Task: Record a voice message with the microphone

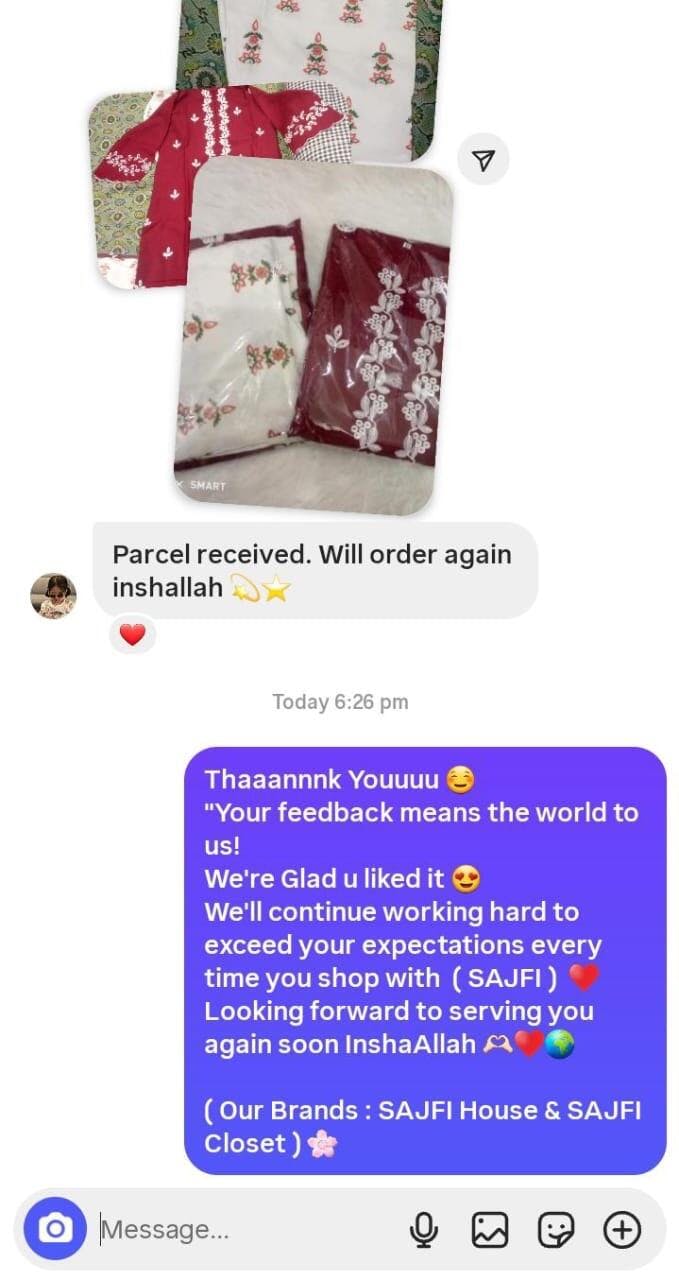Action: (424, 1230)
